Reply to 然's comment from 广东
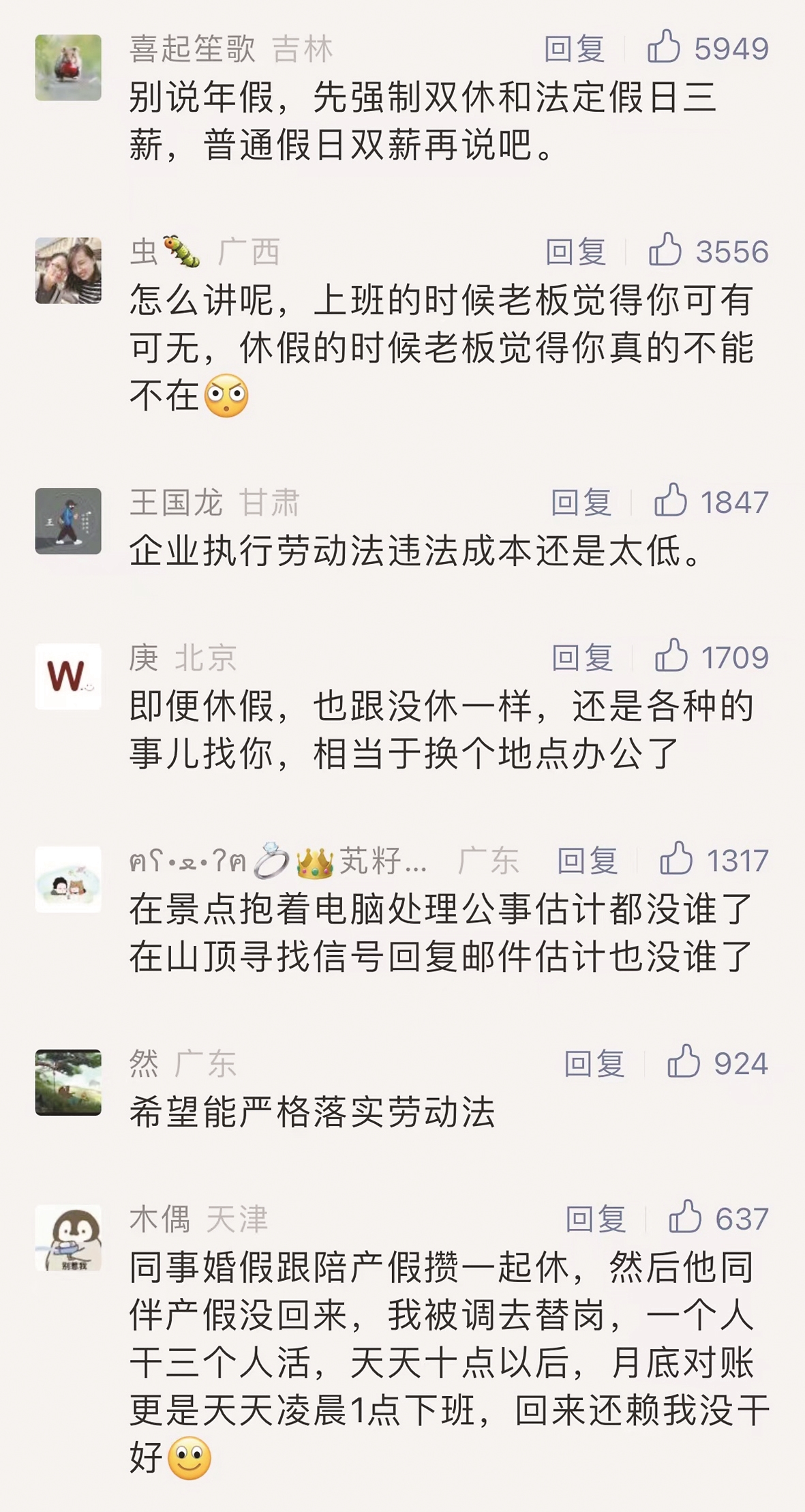Screen dimensions: 805x1512 [594, 1064]
